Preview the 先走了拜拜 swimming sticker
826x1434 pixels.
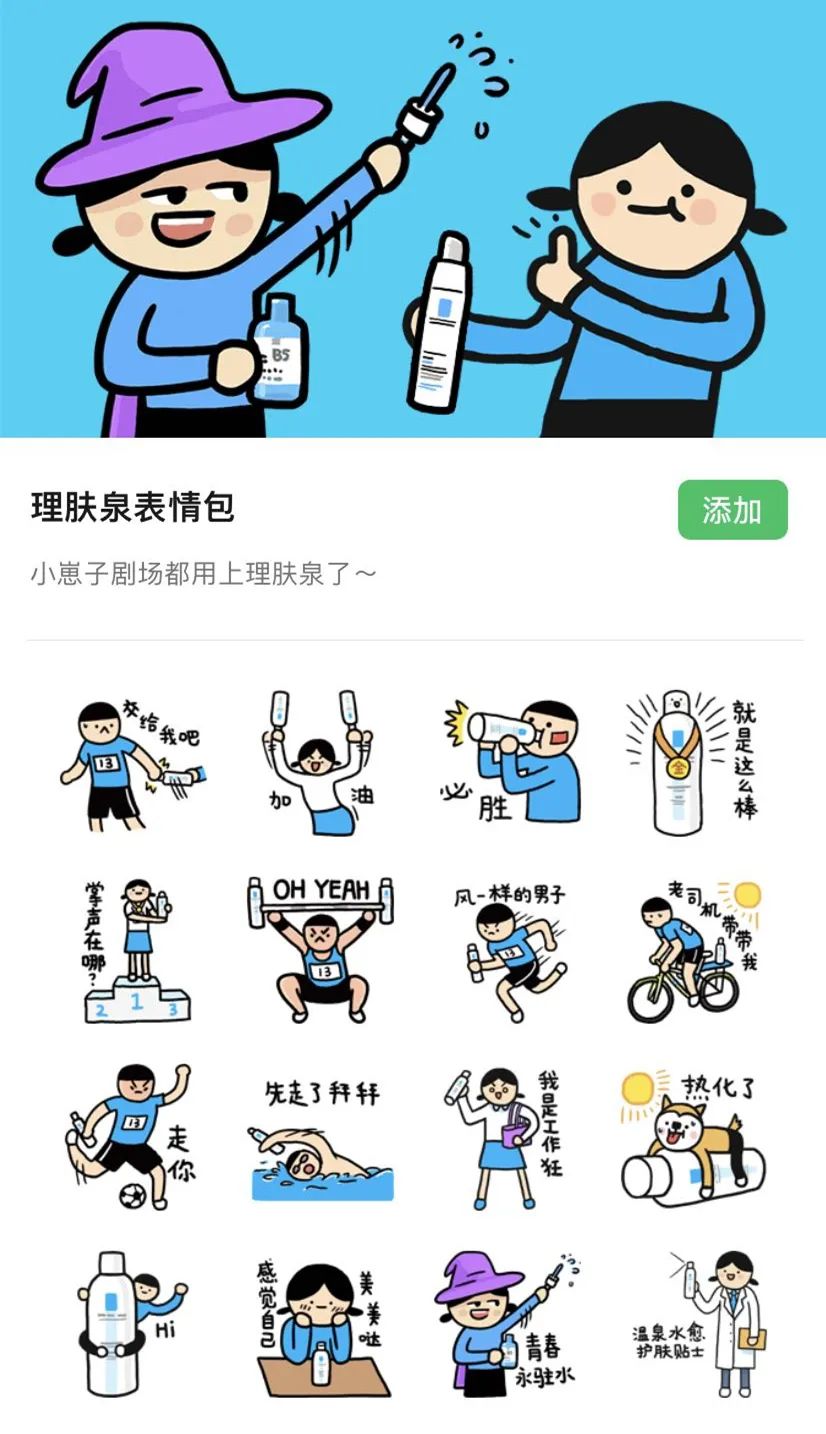319,1137
